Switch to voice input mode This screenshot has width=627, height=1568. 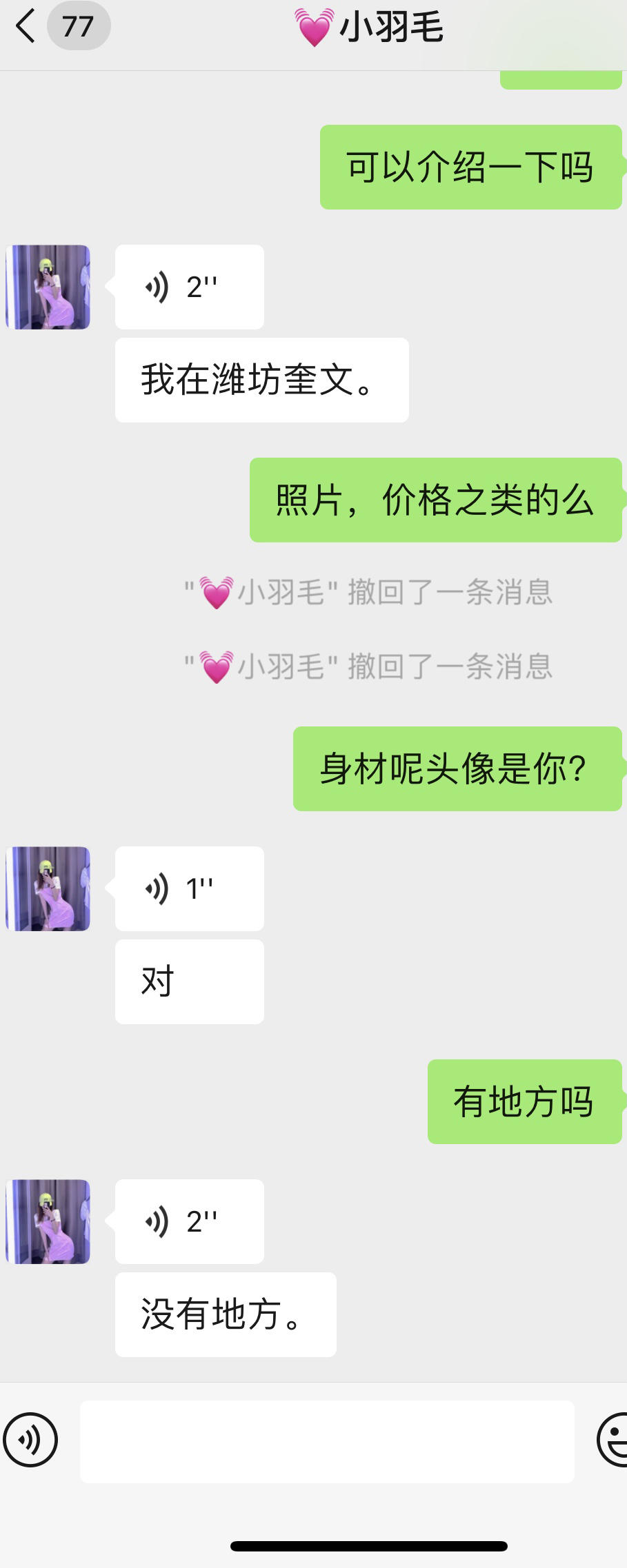pyautogui.click(x=30, y=1440)
